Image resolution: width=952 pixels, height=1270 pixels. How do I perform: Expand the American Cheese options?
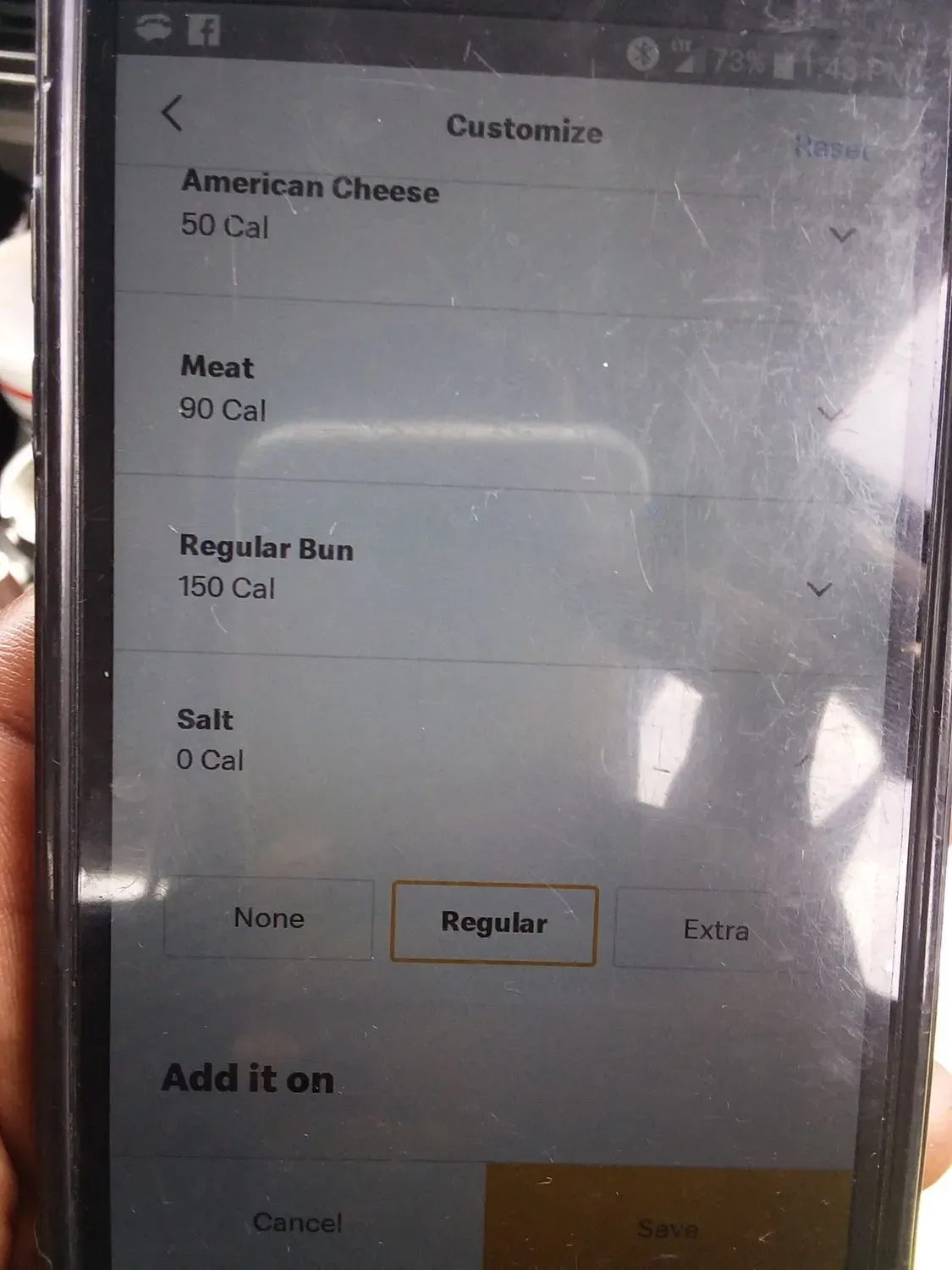(x=841, y=235)
